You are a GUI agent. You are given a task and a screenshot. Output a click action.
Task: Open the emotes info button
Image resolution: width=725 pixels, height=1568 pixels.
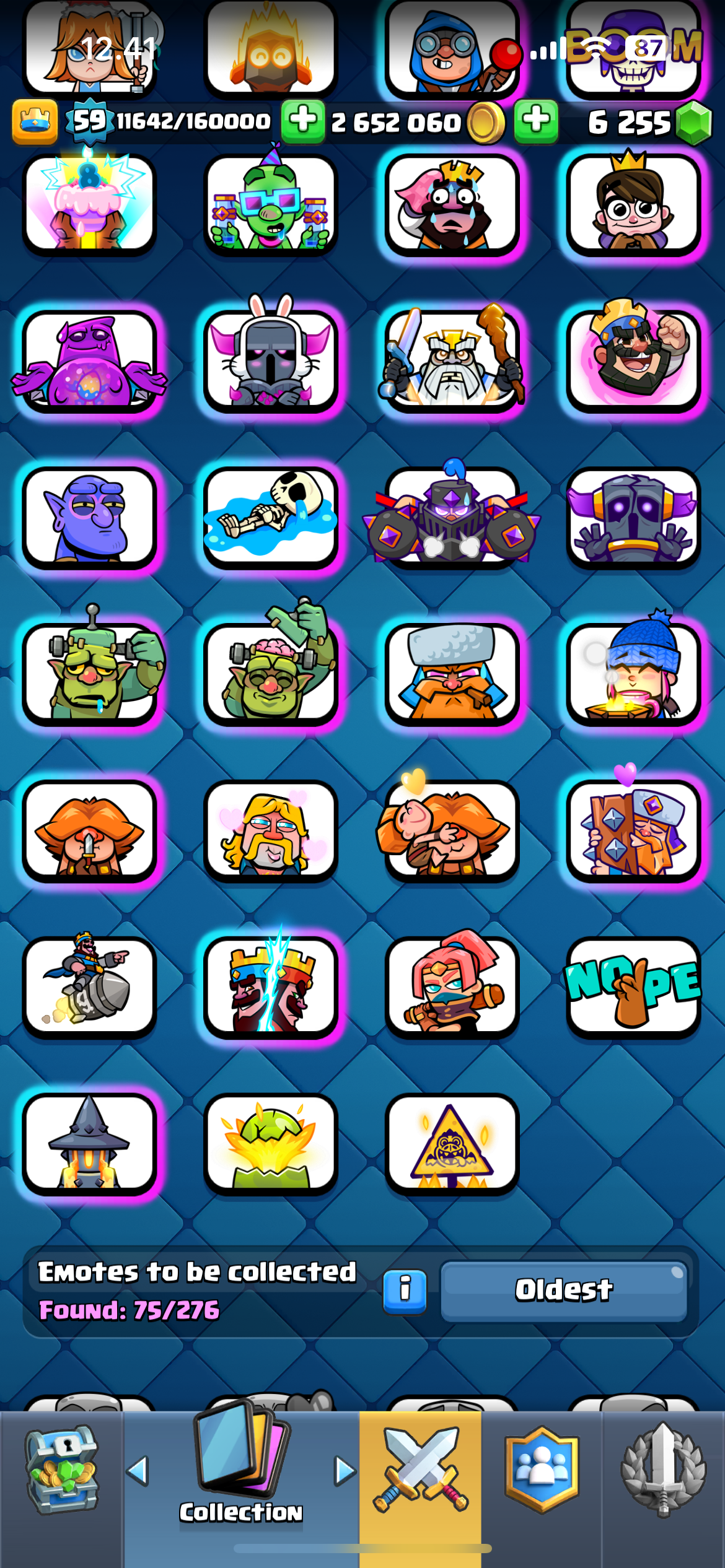405,1292
